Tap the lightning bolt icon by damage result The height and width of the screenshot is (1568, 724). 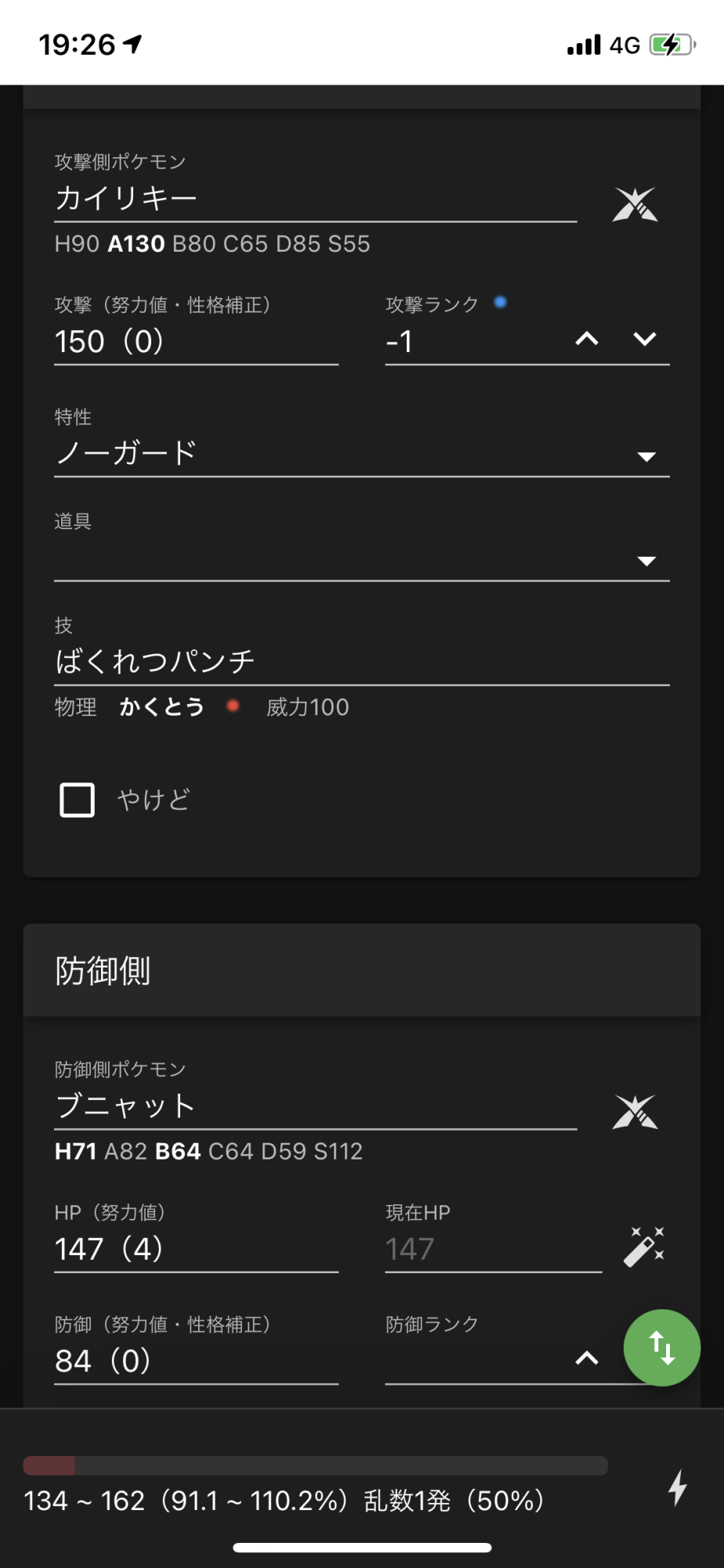click(678, 1487)
